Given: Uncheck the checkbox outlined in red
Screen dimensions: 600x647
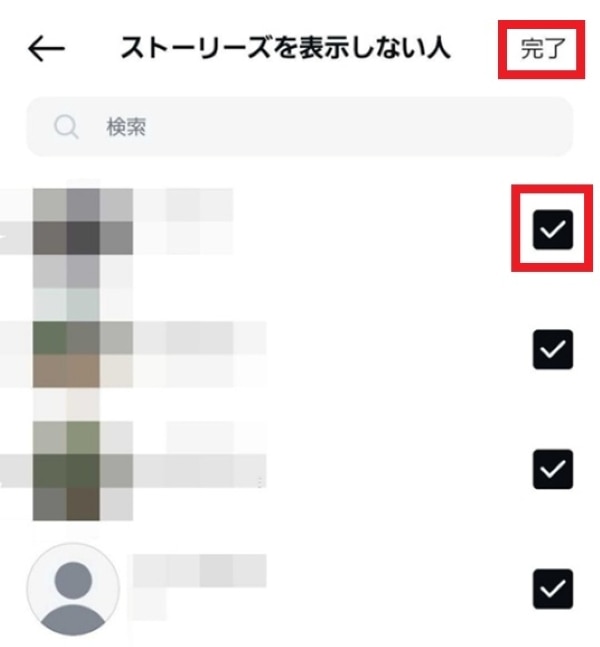Looking at the screenshot, I should coord(552,230).
